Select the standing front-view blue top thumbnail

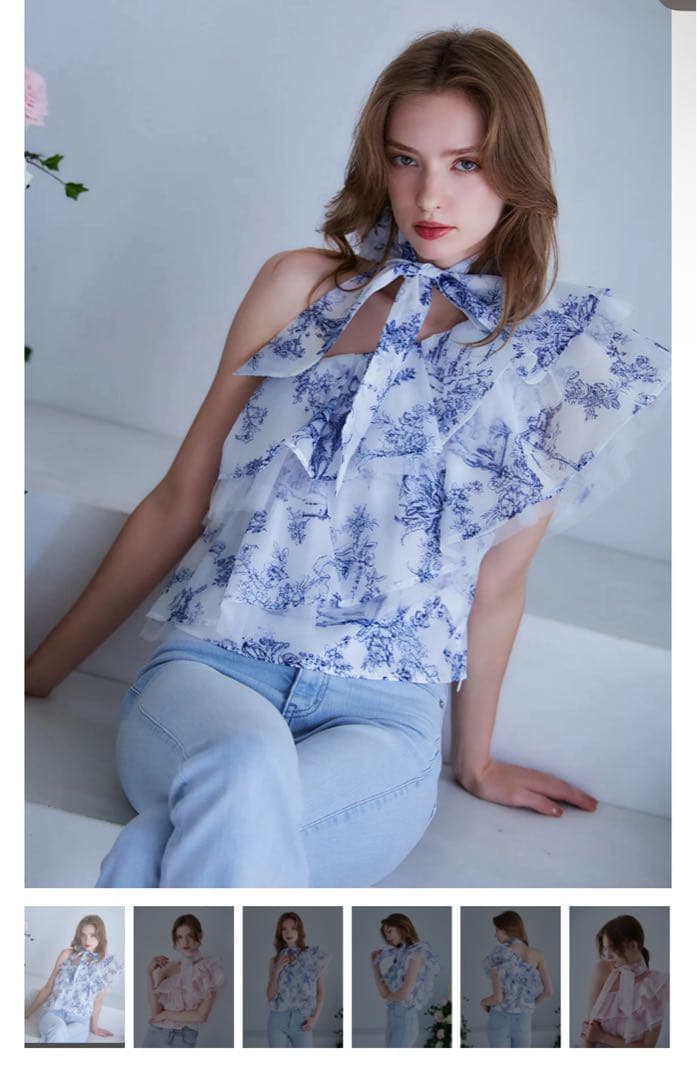[x=293, y=976]
